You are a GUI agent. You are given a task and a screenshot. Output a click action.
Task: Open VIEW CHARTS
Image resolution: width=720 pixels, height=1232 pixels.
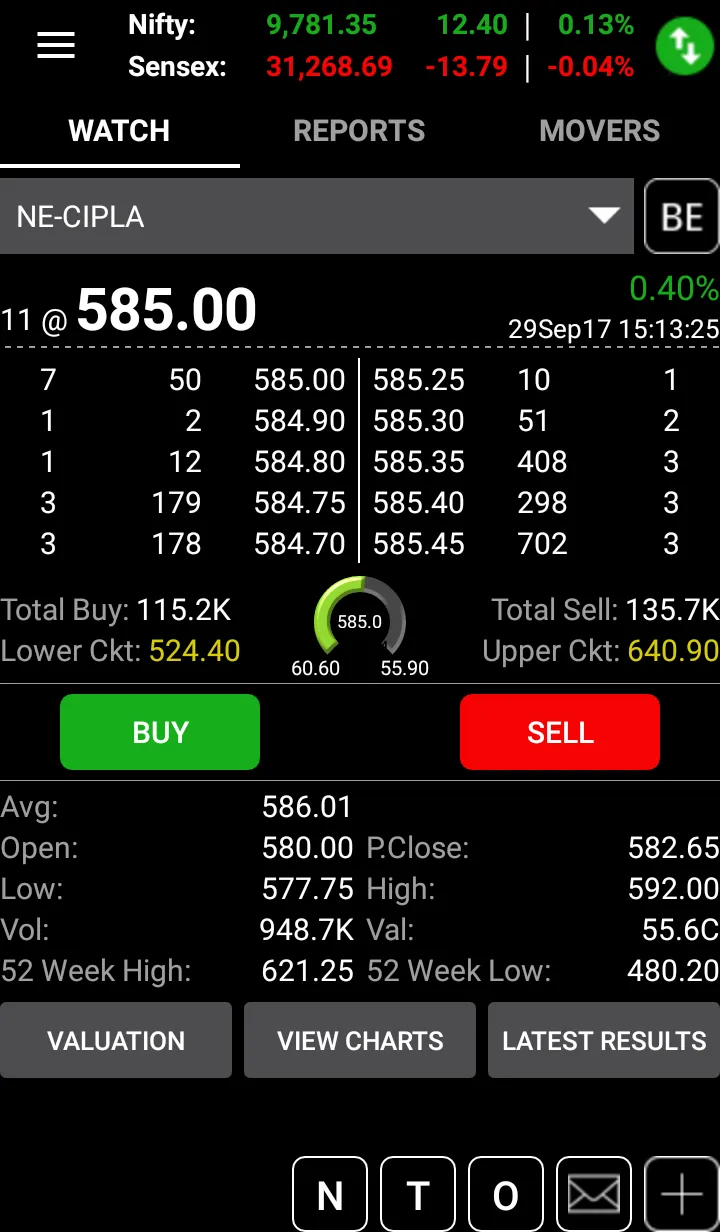(x=360, y=1040)
